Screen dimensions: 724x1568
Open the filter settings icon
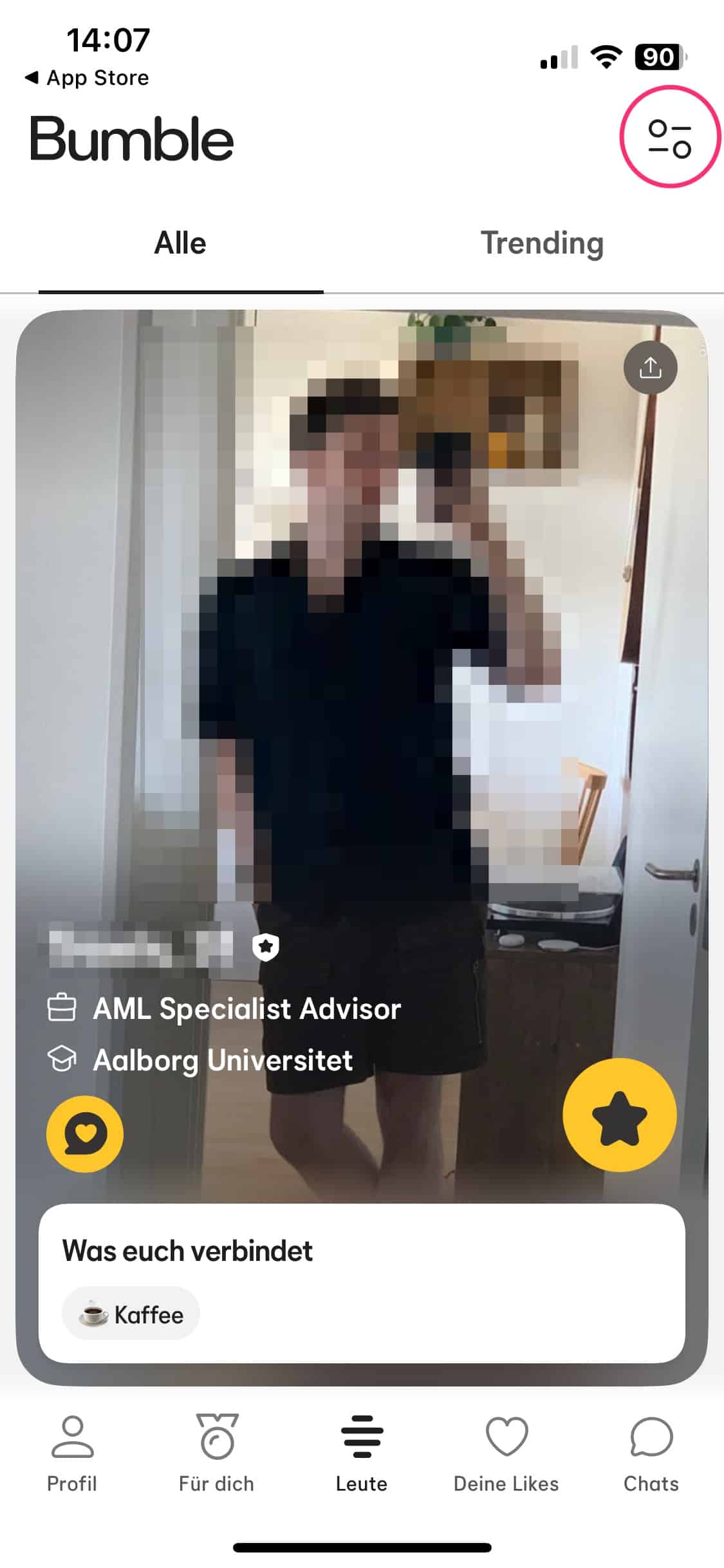coord(669,138)
